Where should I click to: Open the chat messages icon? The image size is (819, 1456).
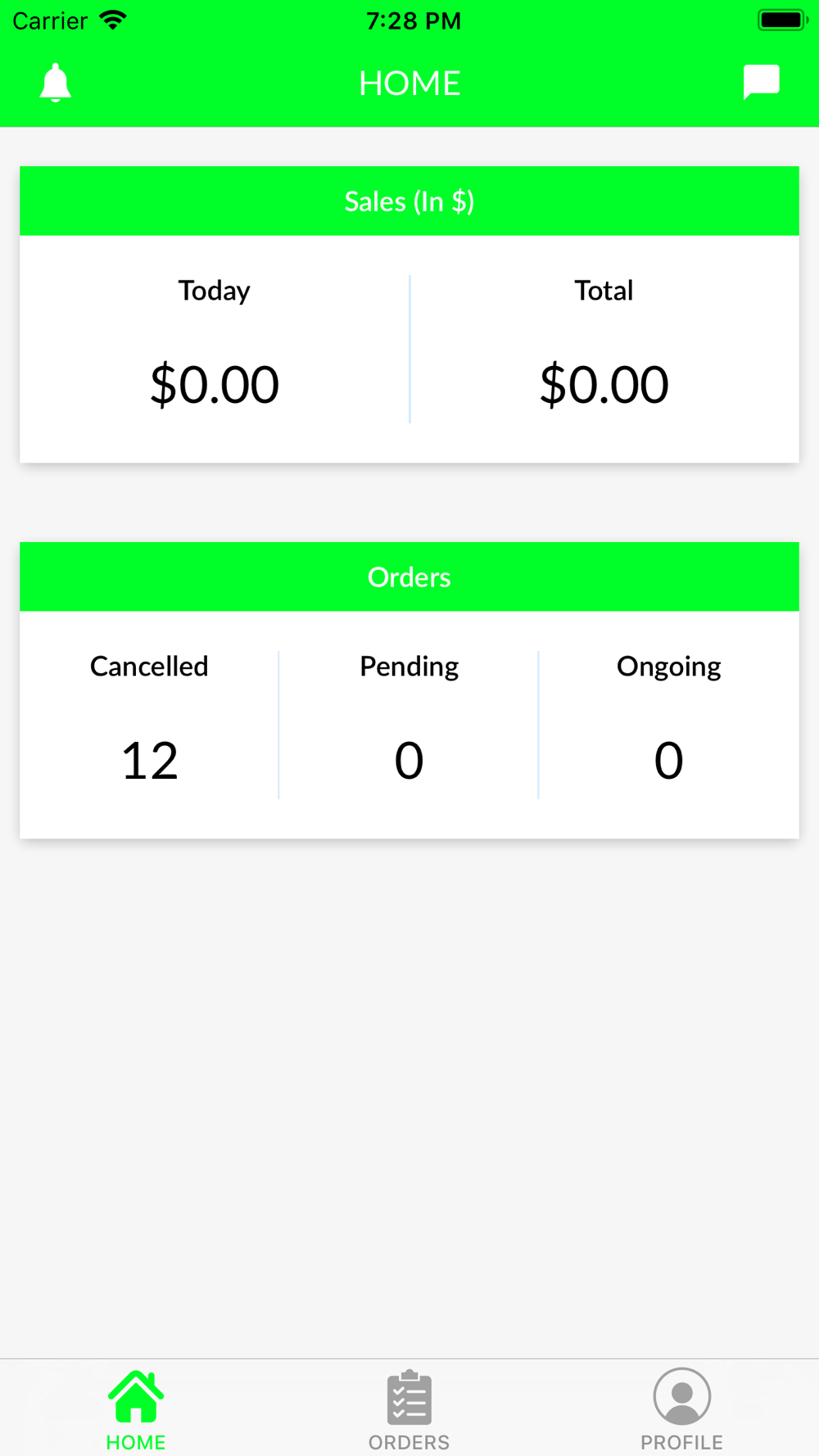(x=761, y=82)
